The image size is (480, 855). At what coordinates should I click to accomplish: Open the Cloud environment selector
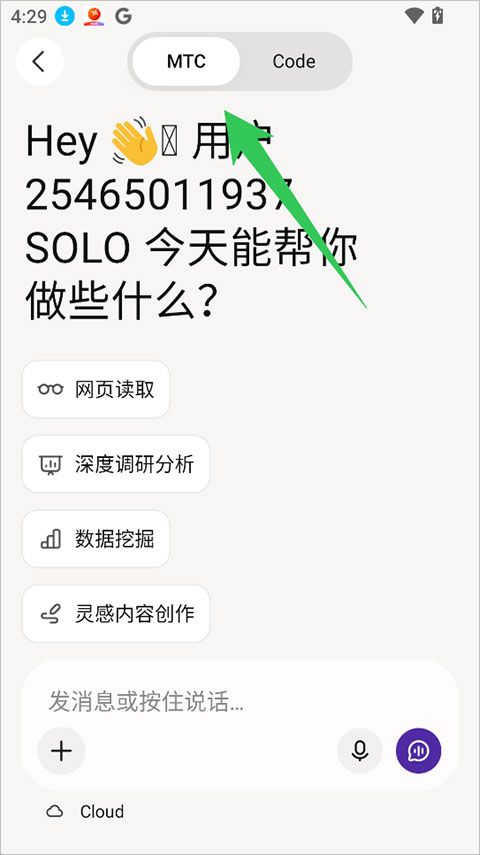pyautogui.click(x=85, y=811)
